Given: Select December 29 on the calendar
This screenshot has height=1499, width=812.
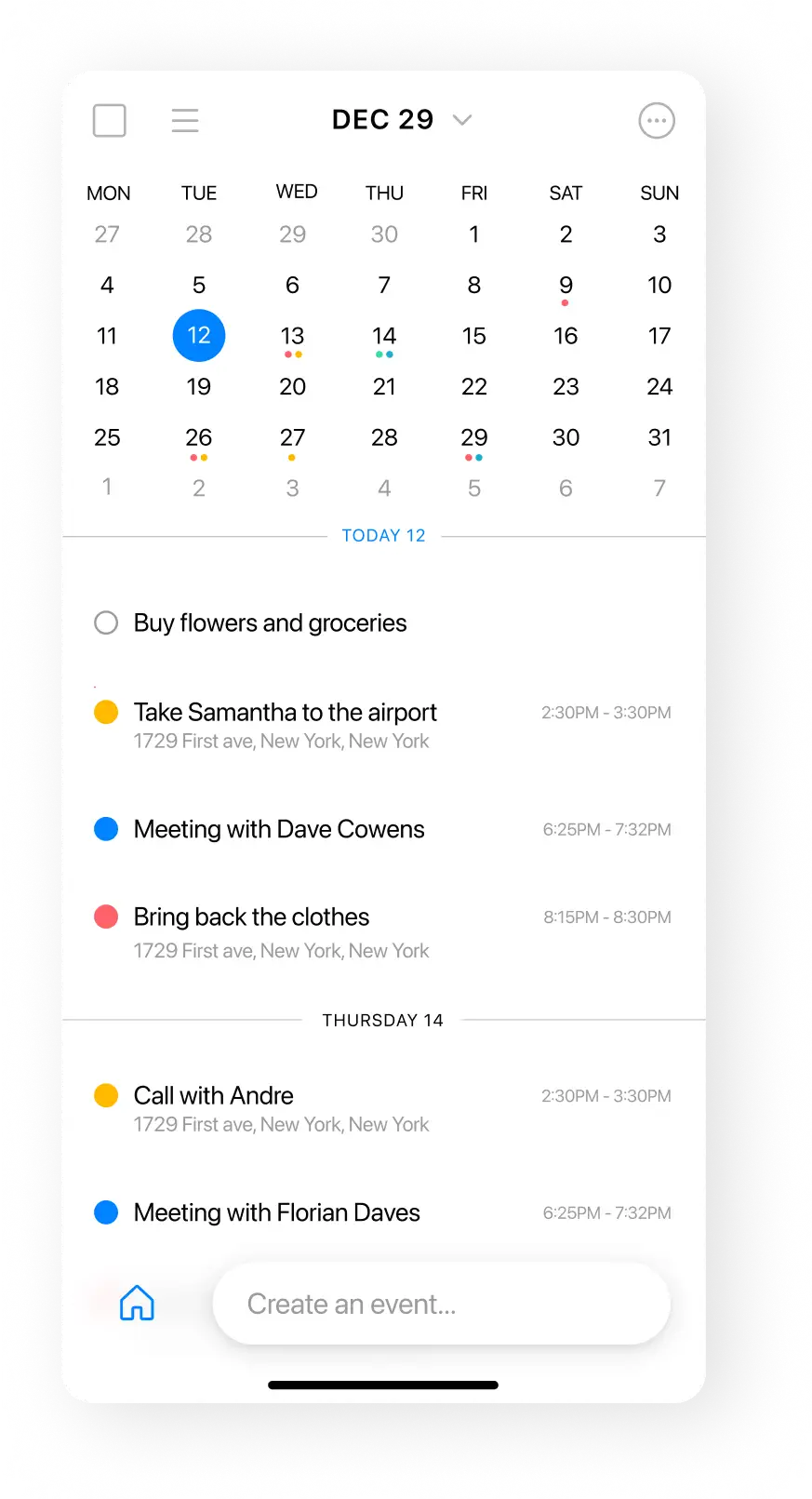Looking at the screenshot, I should coord(474,437).
